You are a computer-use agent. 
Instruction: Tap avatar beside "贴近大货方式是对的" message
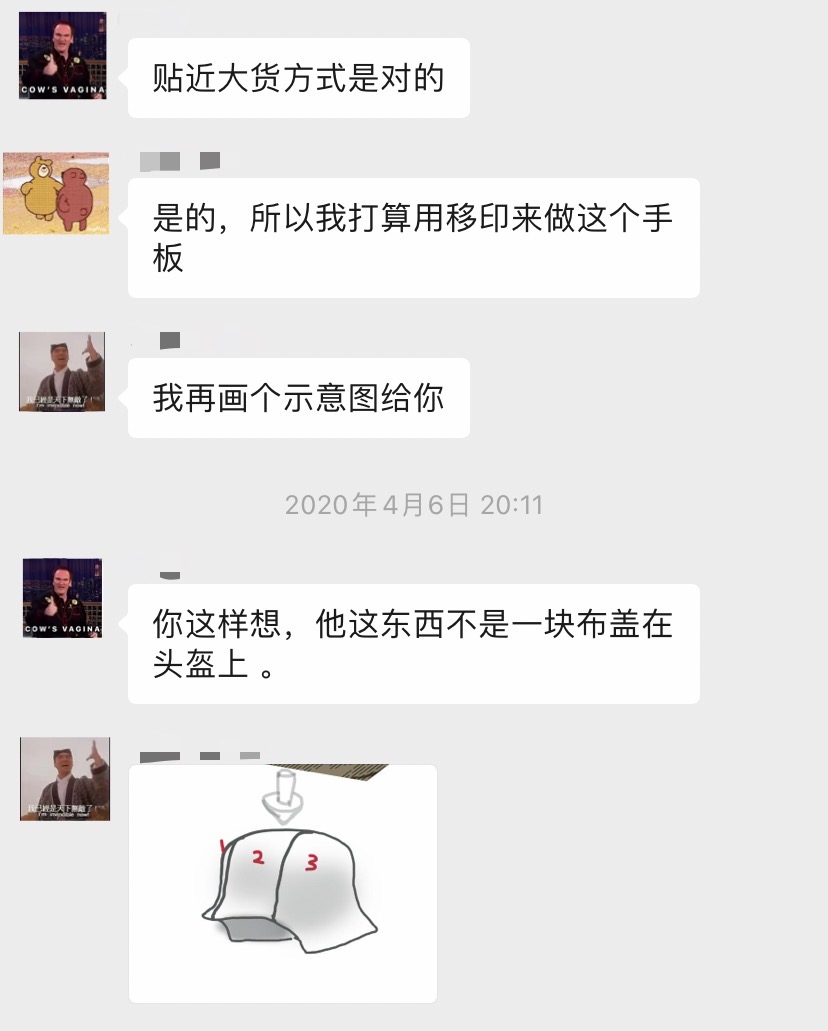(63, 55)
